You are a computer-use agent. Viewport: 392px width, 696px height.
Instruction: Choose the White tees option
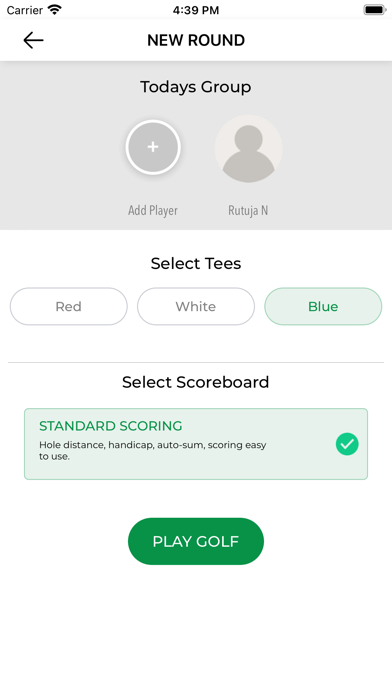click(x=196, y=306)
